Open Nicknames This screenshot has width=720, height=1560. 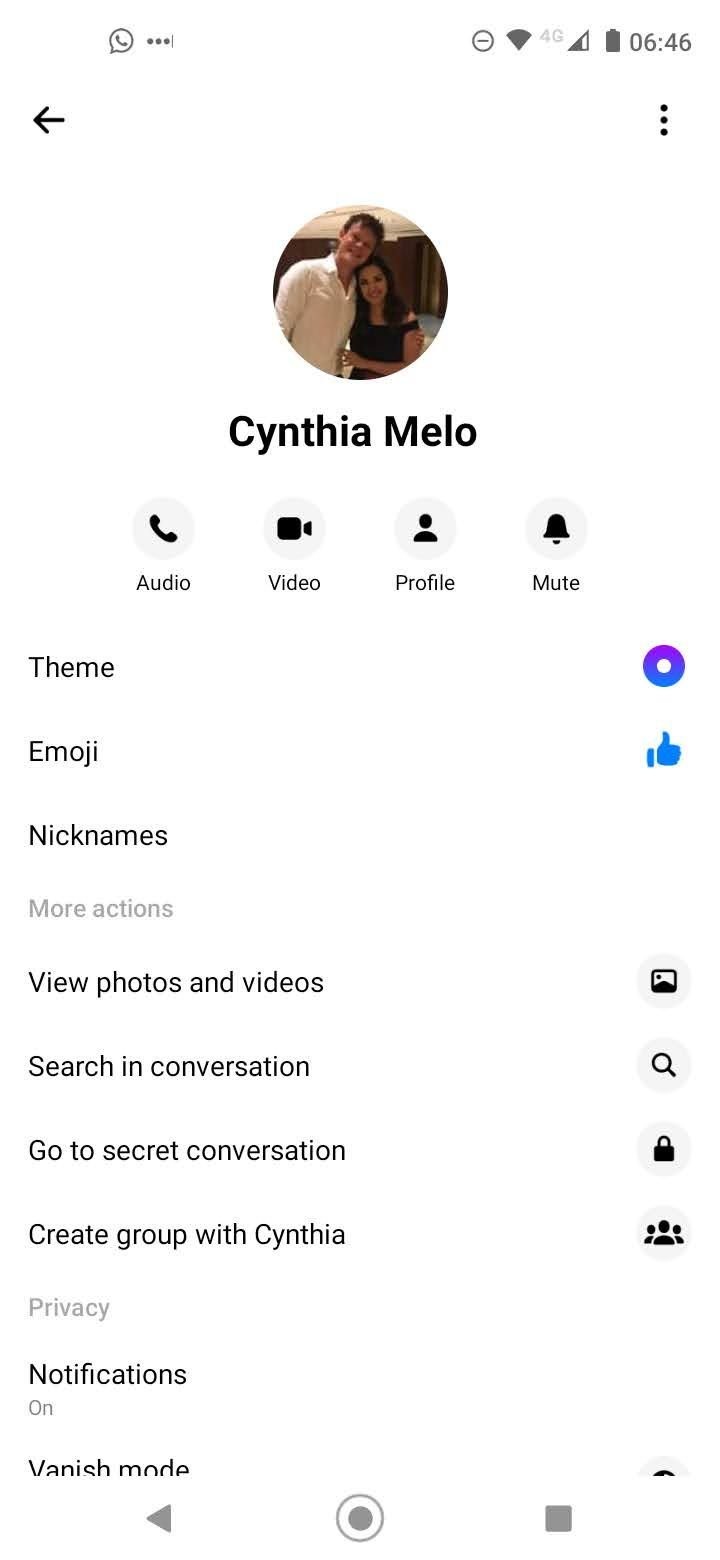click(360, 835)
